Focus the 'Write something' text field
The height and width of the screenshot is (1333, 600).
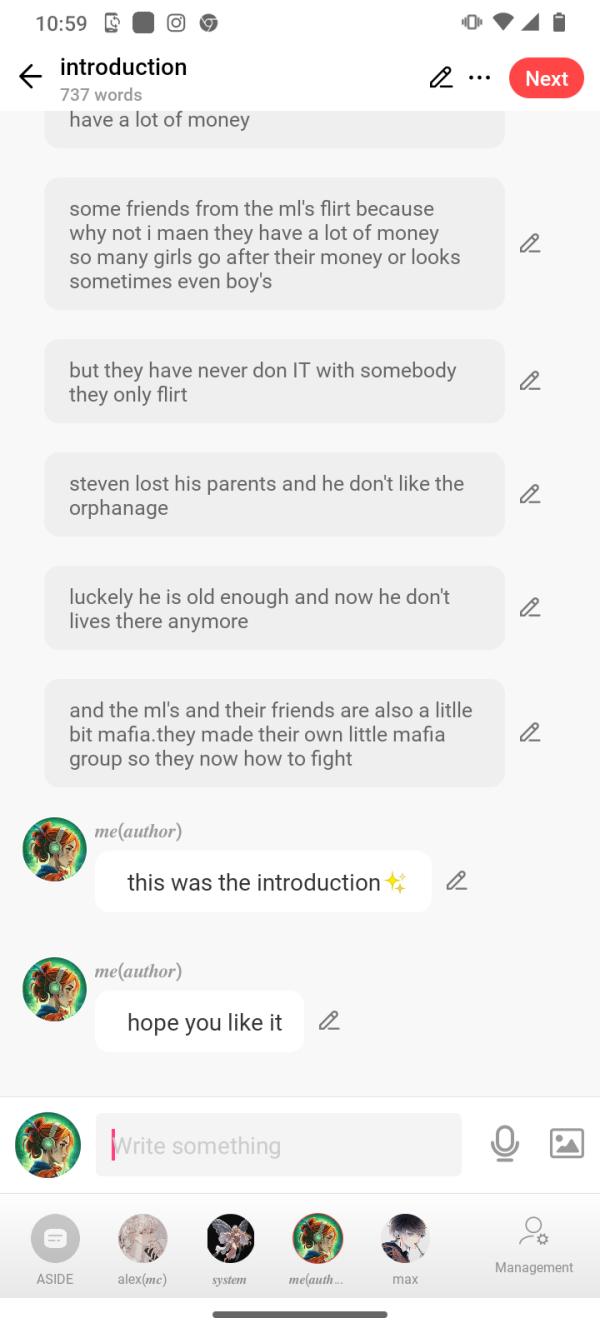(278, 1145)
